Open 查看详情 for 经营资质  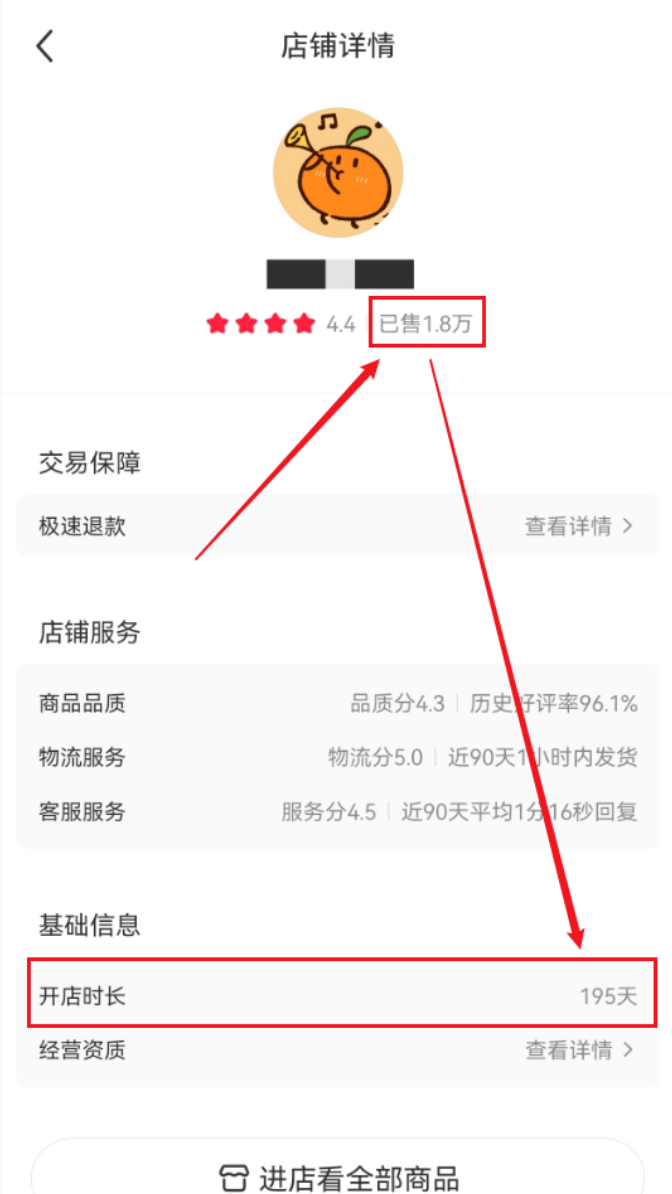click(x=578, y=1050)
